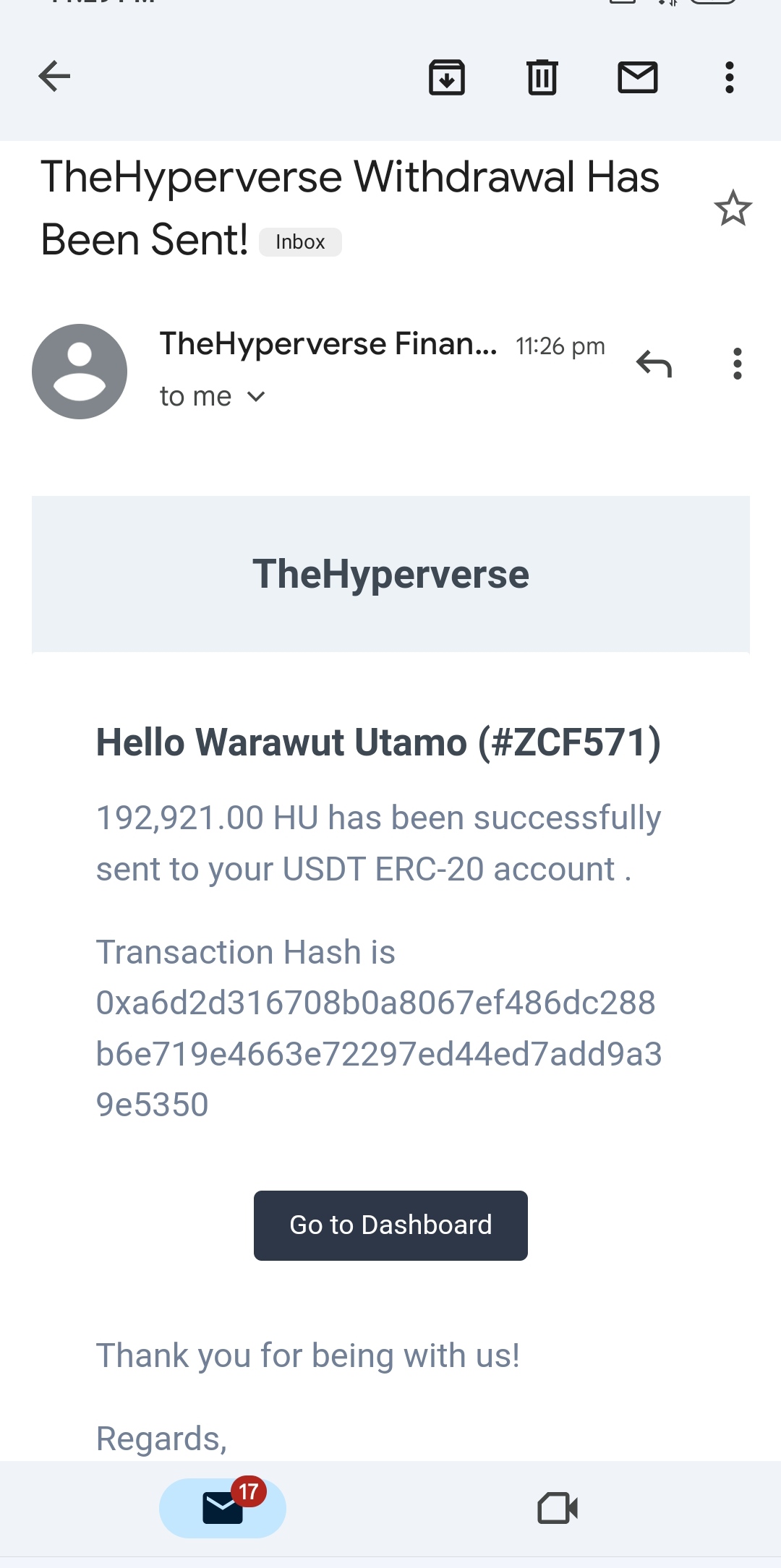The image size is (781, 1568).
Task: Open the top app bar overflow menu
Action: click(x=730, y=77)
